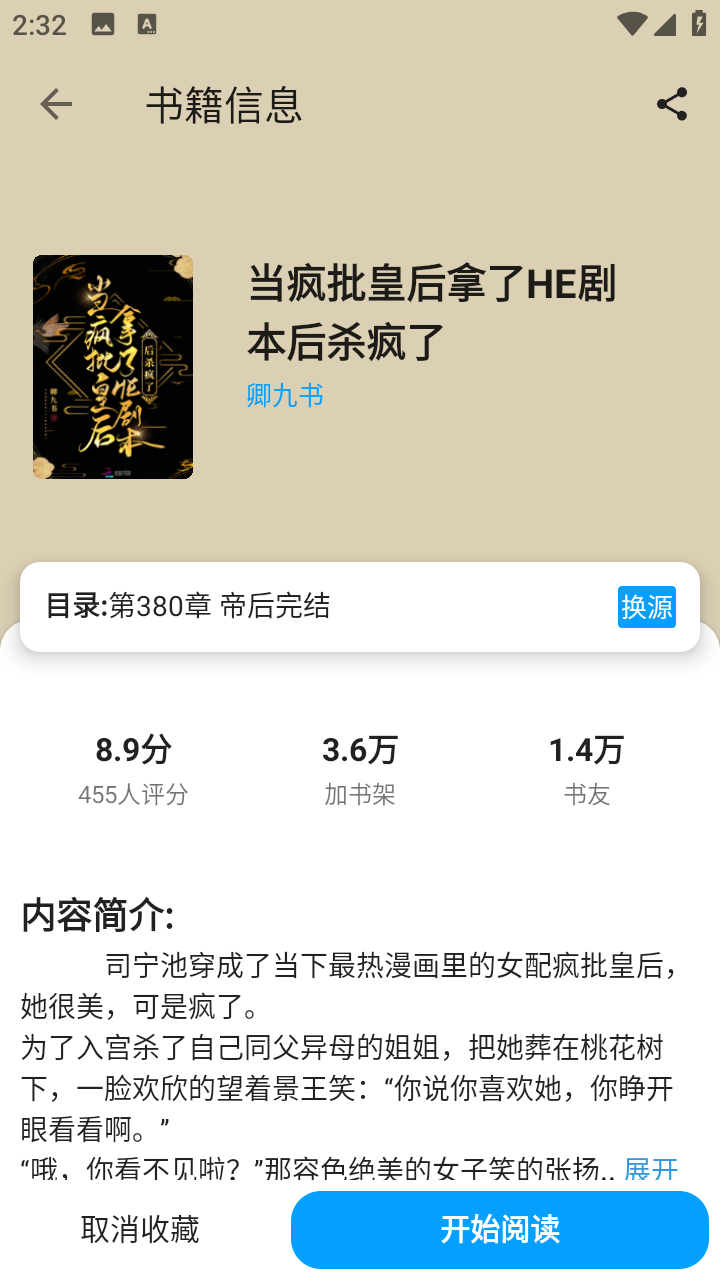Click the back arrow to leave book info
Screen dimensions: 720x1280
[56, 104]
